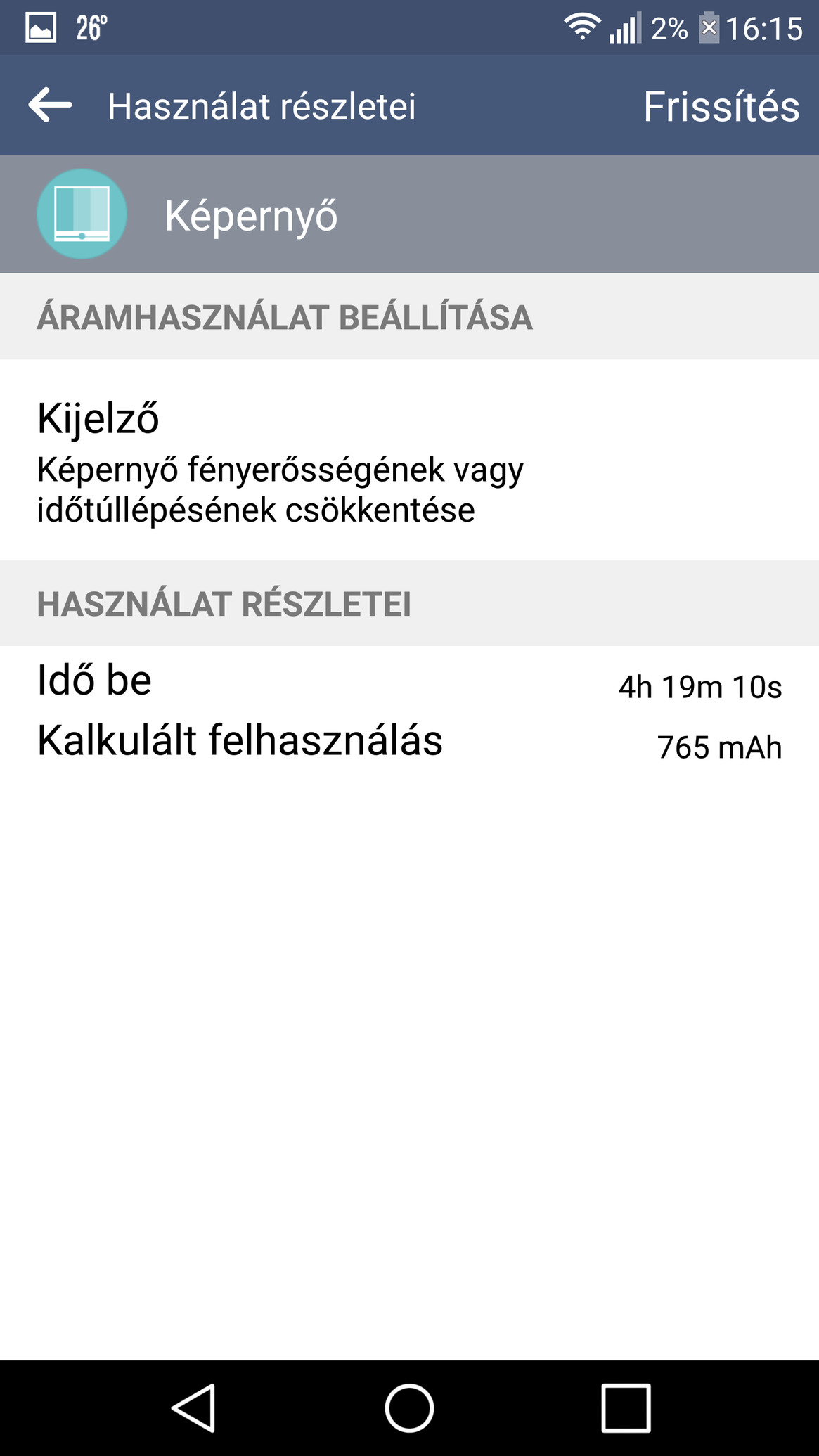Screen dimensions: 819x1456
Task: Open the recent apps overview
Action: coord(626,1407)
